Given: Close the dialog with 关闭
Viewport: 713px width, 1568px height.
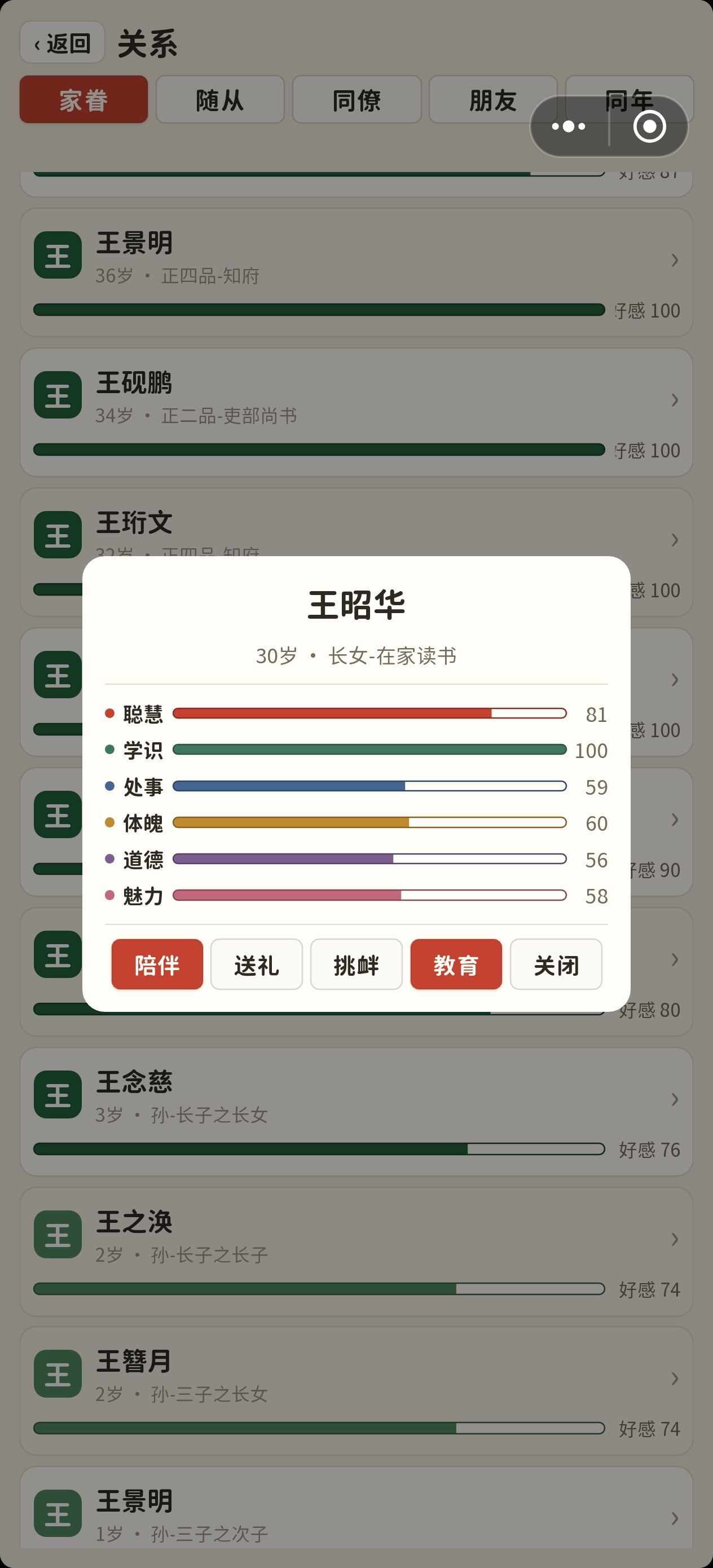Looking at the screenshot, I should 556,964.
